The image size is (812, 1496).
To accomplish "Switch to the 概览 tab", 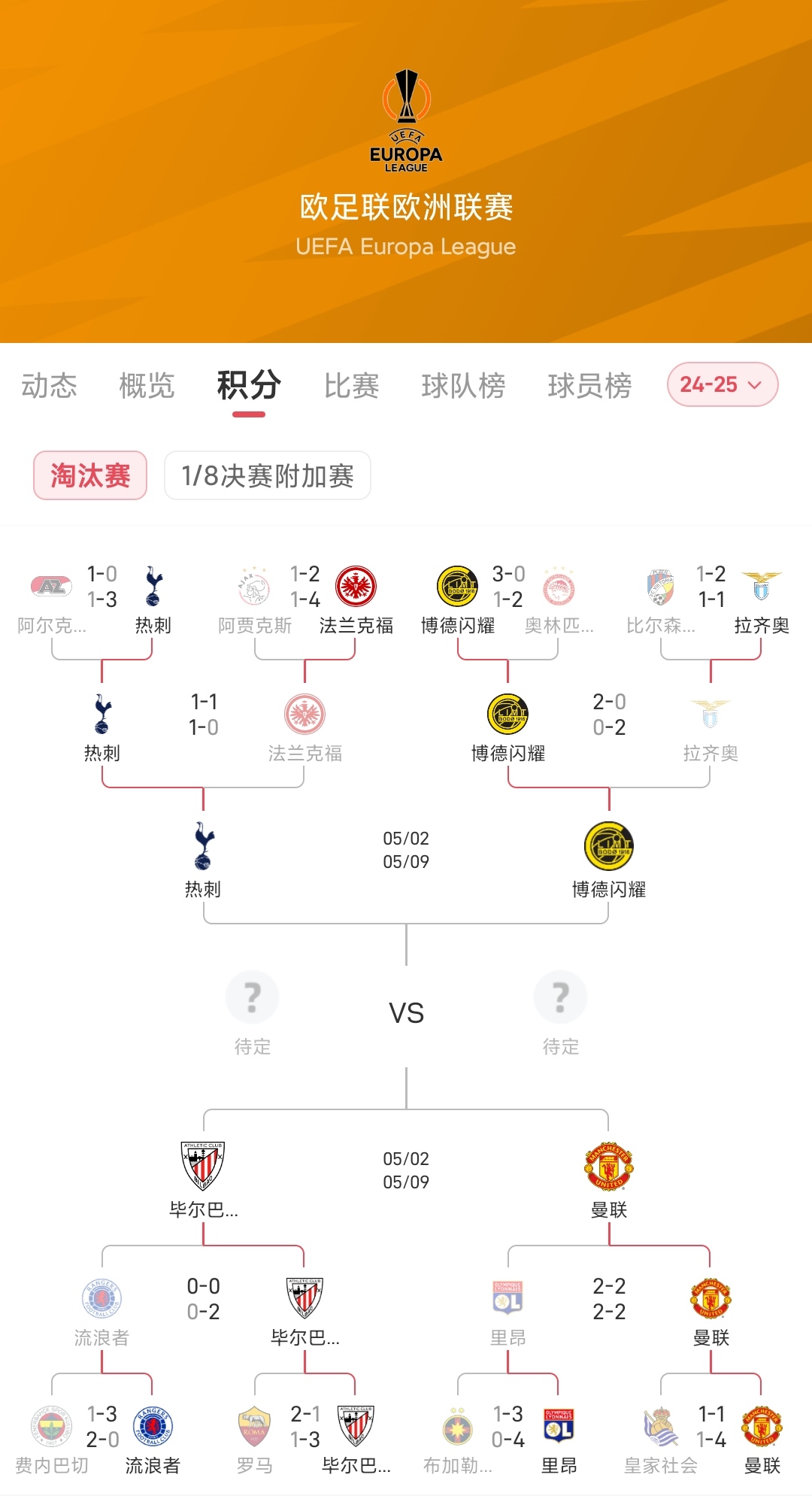I will [x=147, y=386].
